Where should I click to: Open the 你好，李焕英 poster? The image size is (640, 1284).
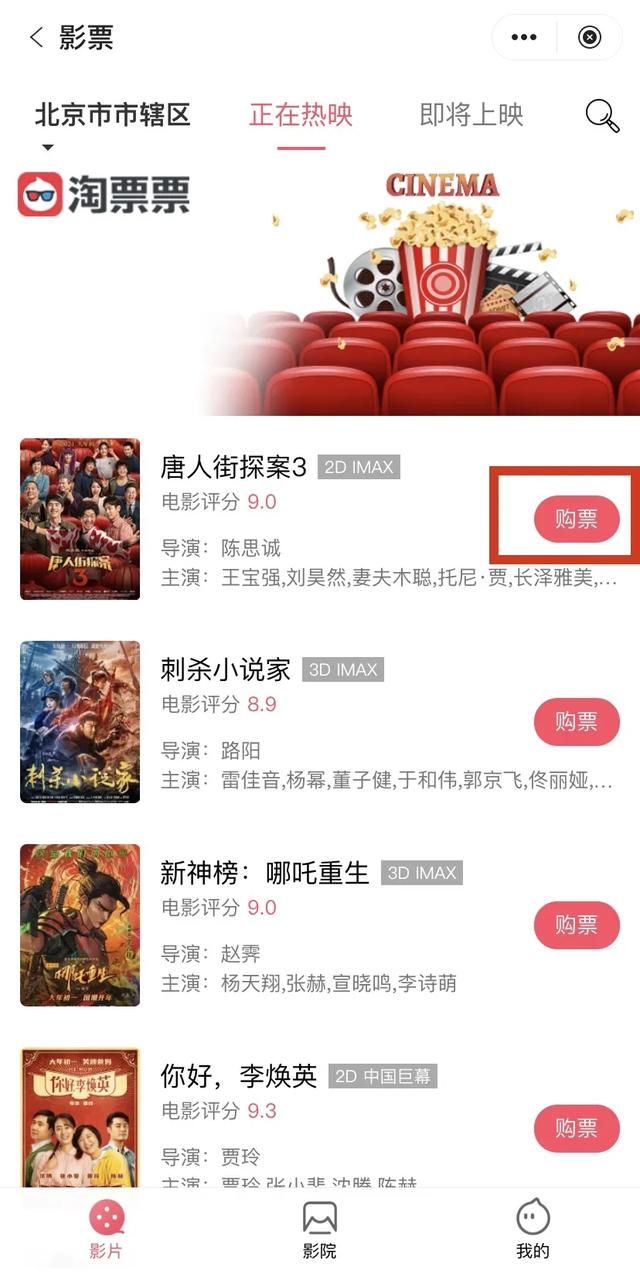tap(80, 1115)
